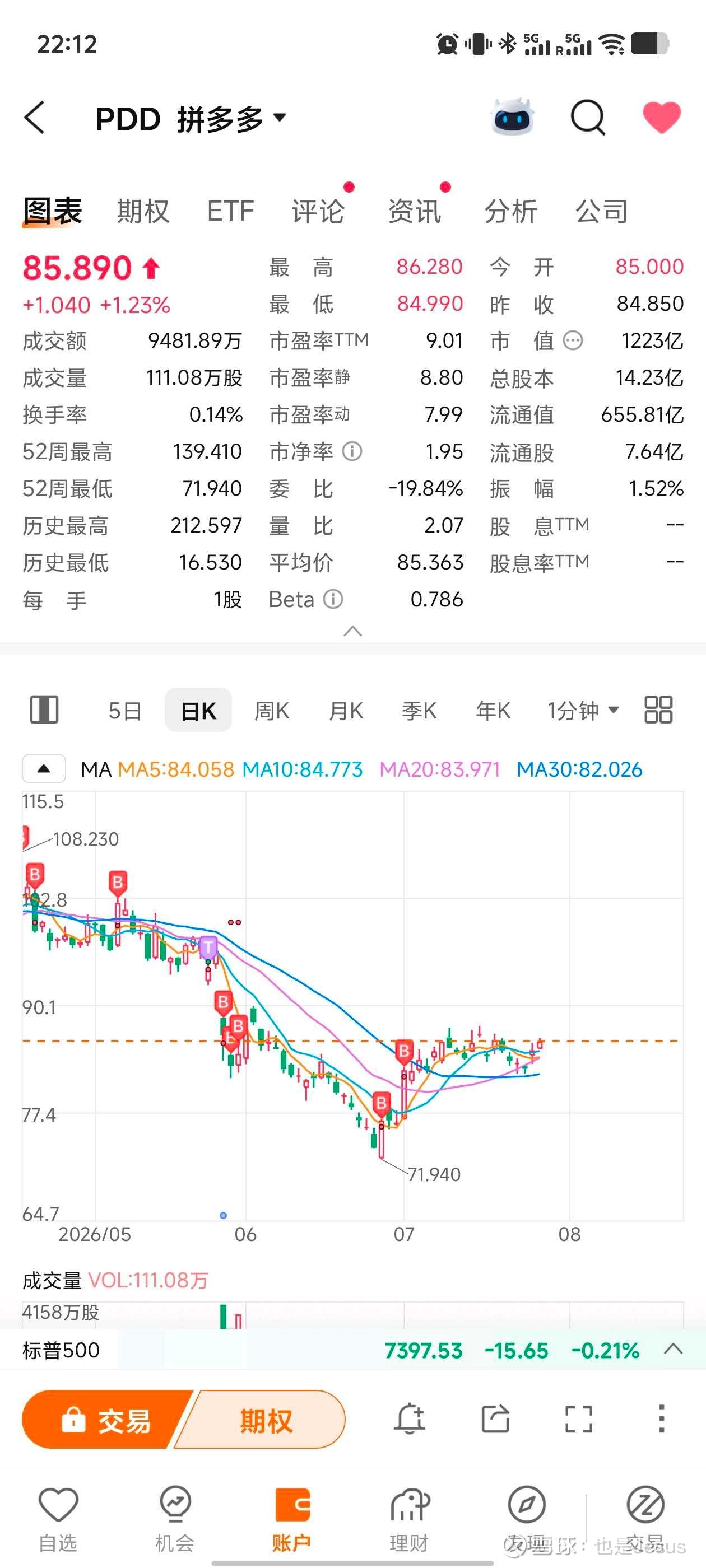
Task: Collapse the quote details with the up chevron
Action: tap(352, 631)
